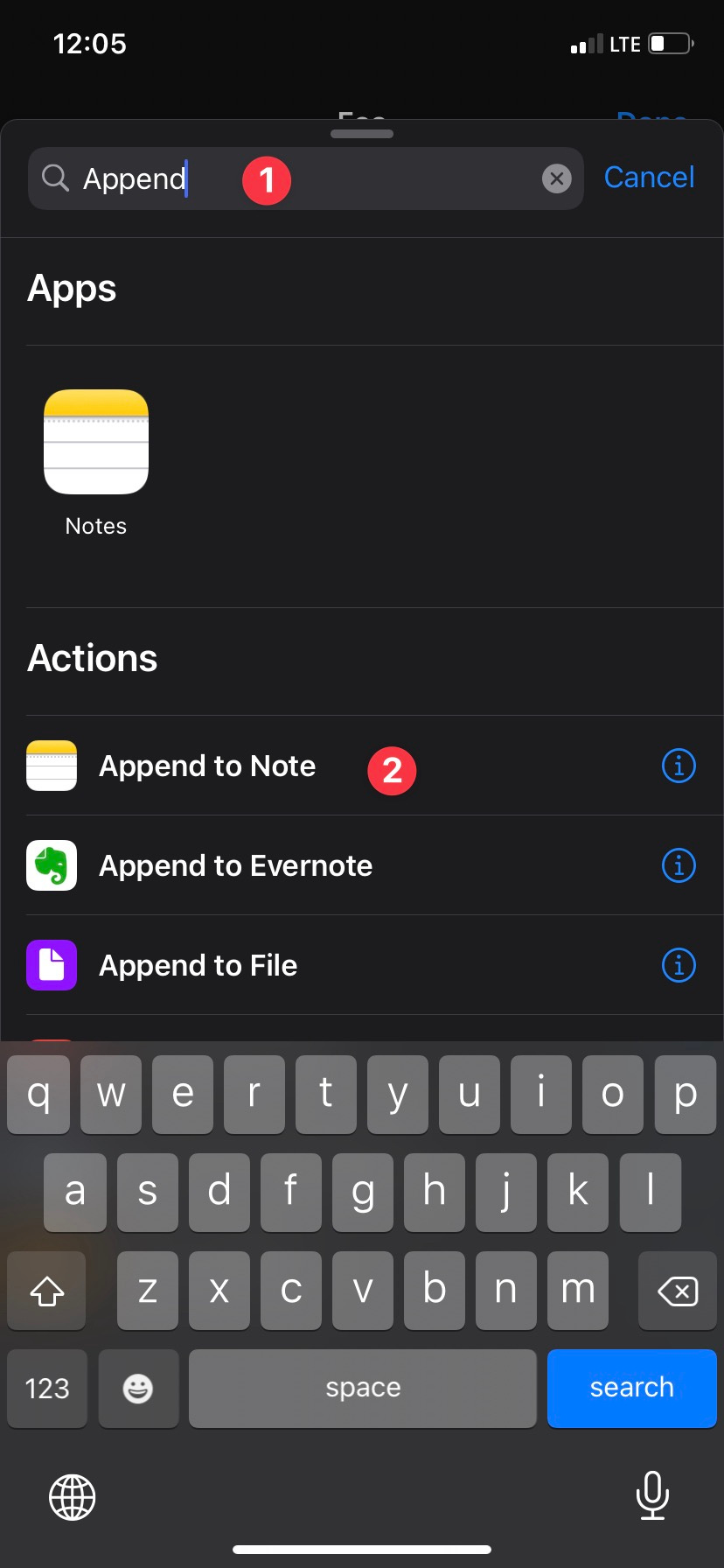Open the emoji keyboard

click(x=138, y=1389)
